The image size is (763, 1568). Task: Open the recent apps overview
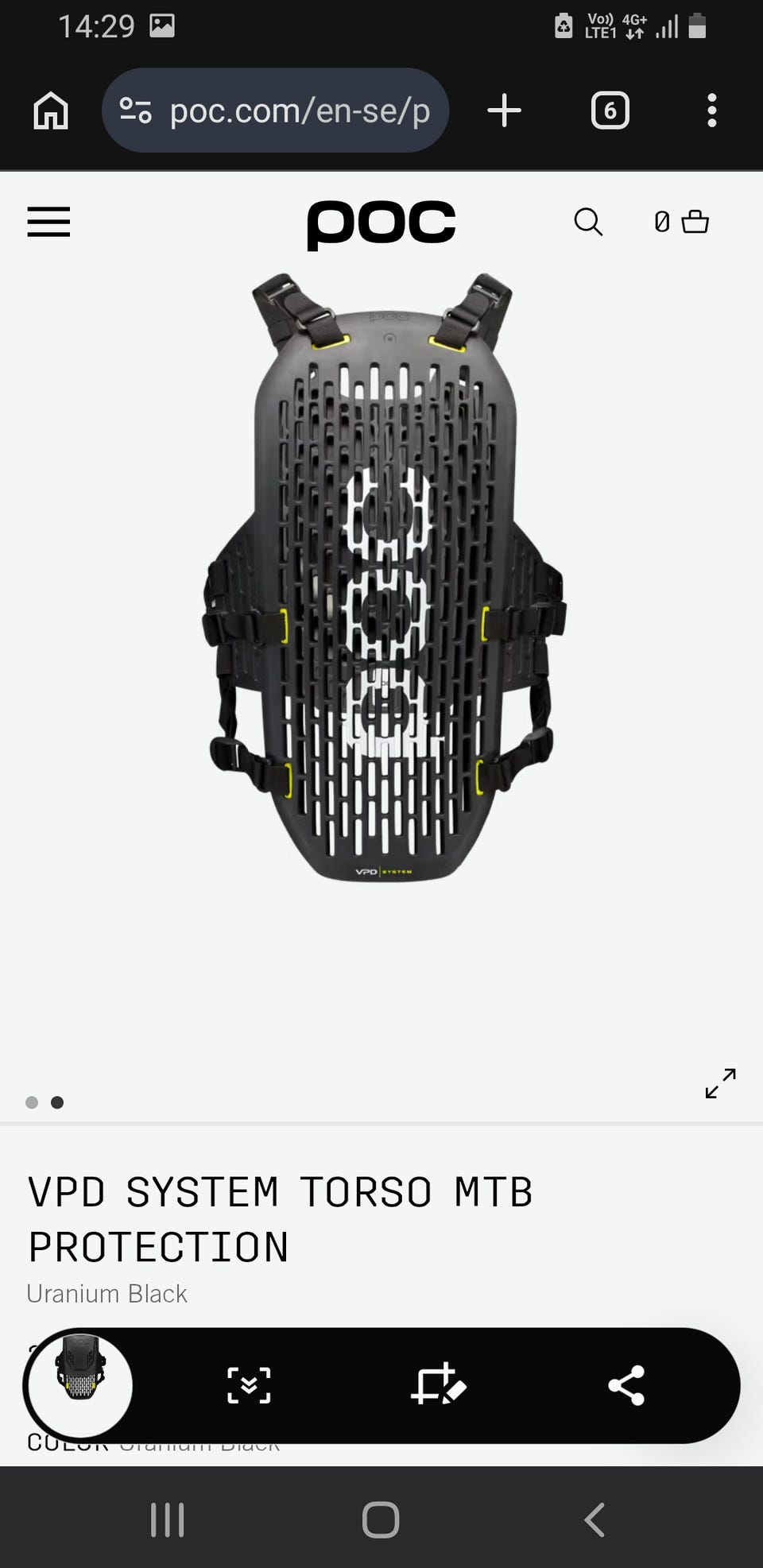pos(168,1520)
